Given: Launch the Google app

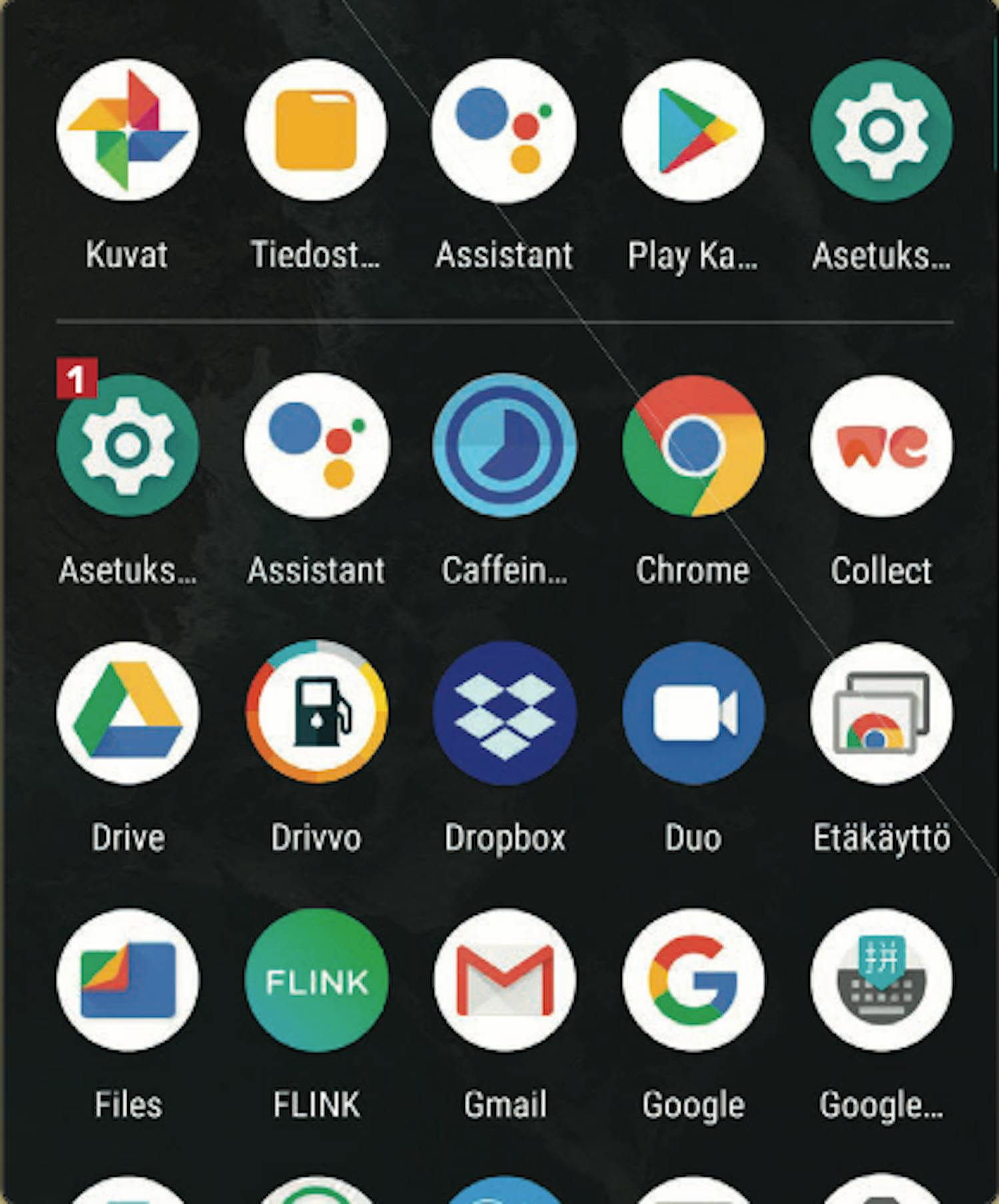Looking at the screenshot, I should (693, 980).
